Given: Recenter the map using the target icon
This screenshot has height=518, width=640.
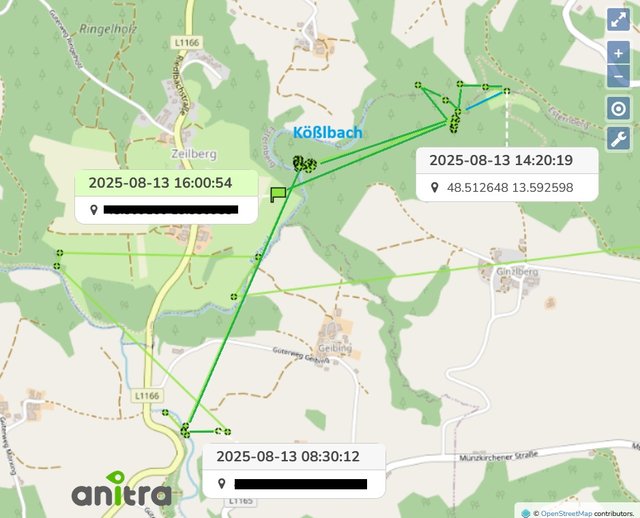Looking at the screenshot, I should (618, 109).
